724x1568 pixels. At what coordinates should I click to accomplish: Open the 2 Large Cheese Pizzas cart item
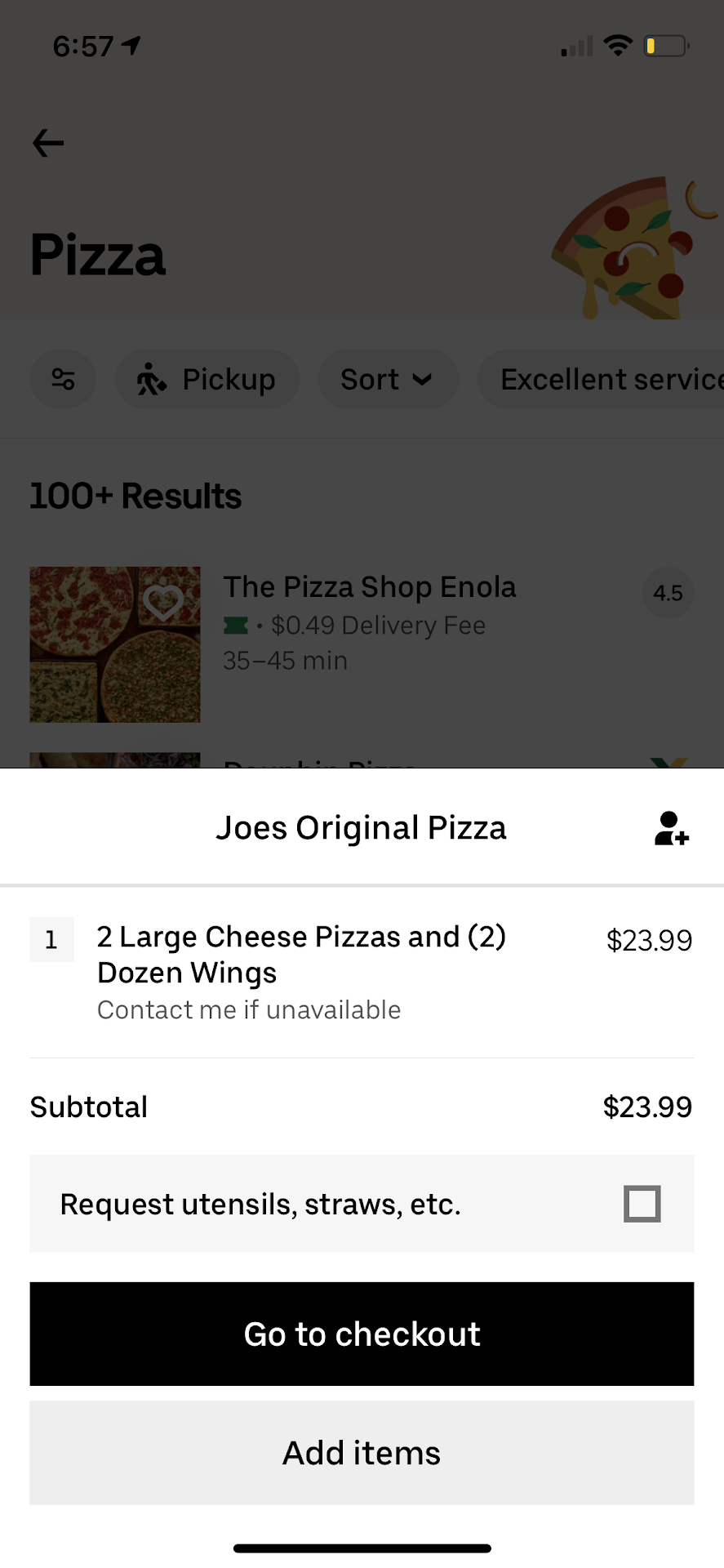[x=301, y=955]
